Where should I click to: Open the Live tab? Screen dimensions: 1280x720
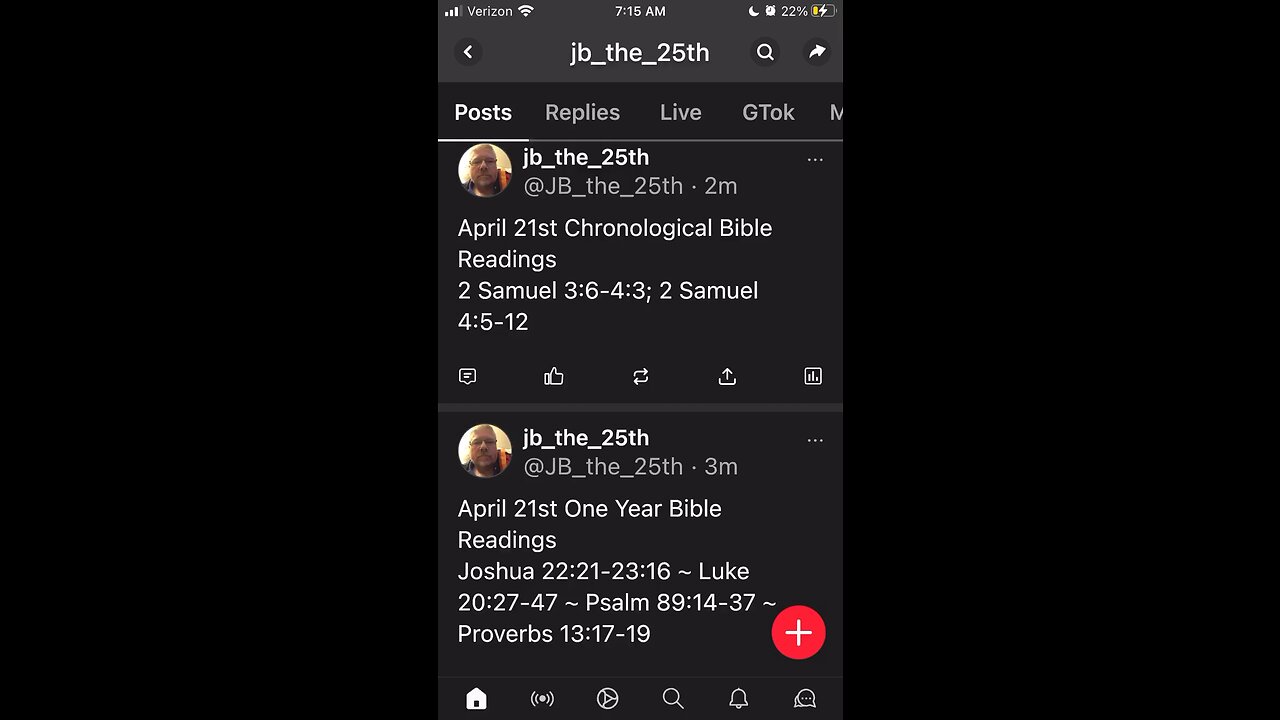coord(680,113)
